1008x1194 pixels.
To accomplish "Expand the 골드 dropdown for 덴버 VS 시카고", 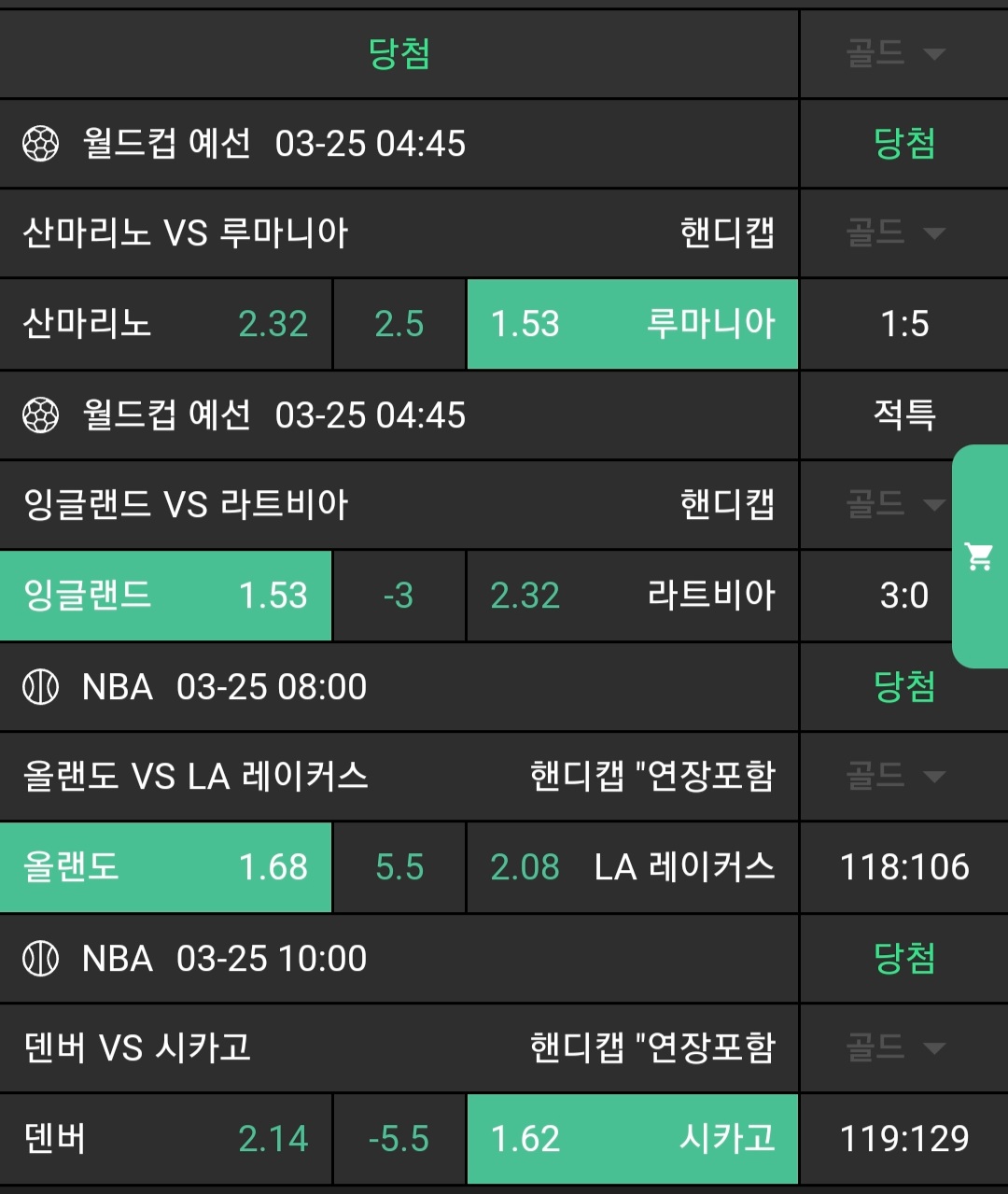I will pos(895,1047).
